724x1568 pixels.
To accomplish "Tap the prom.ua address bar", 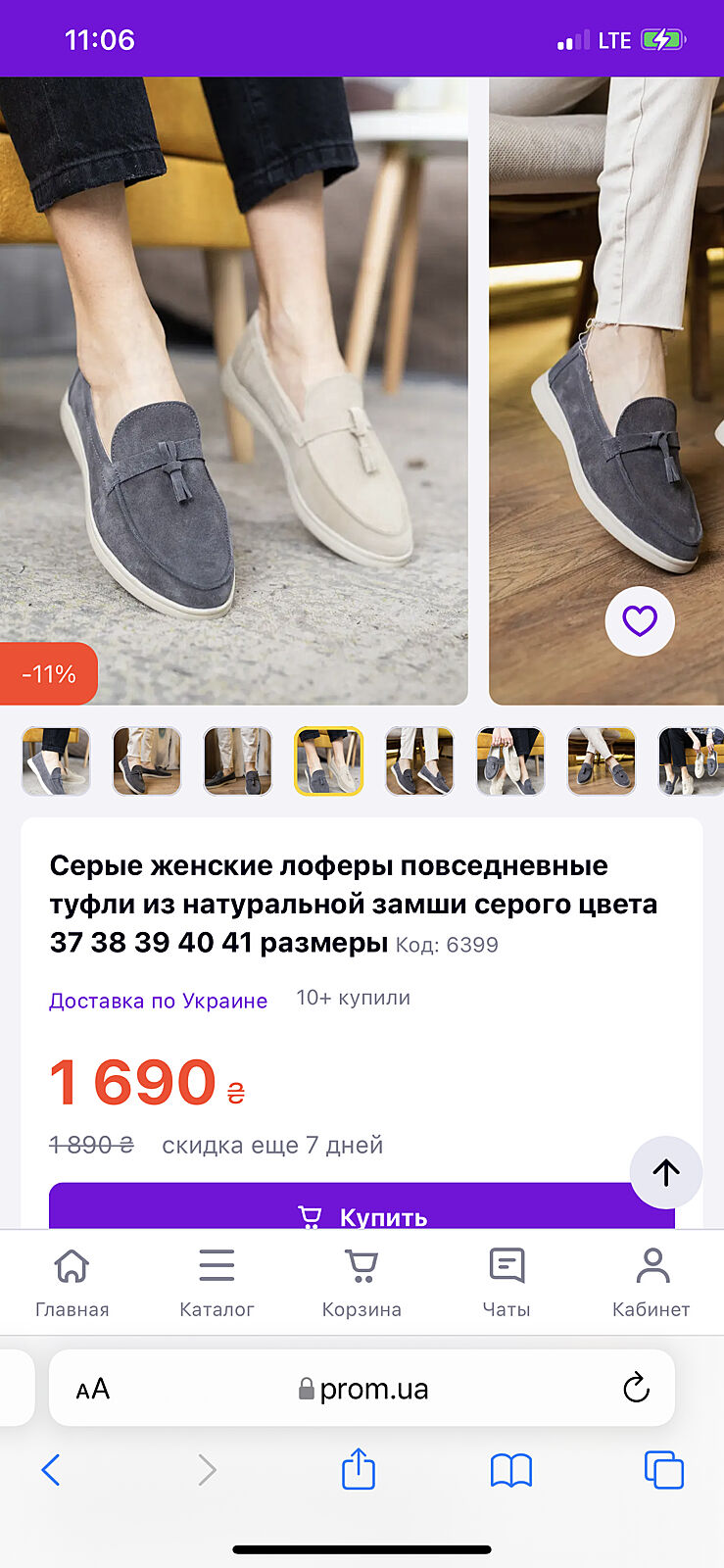I will [364, 1389].
